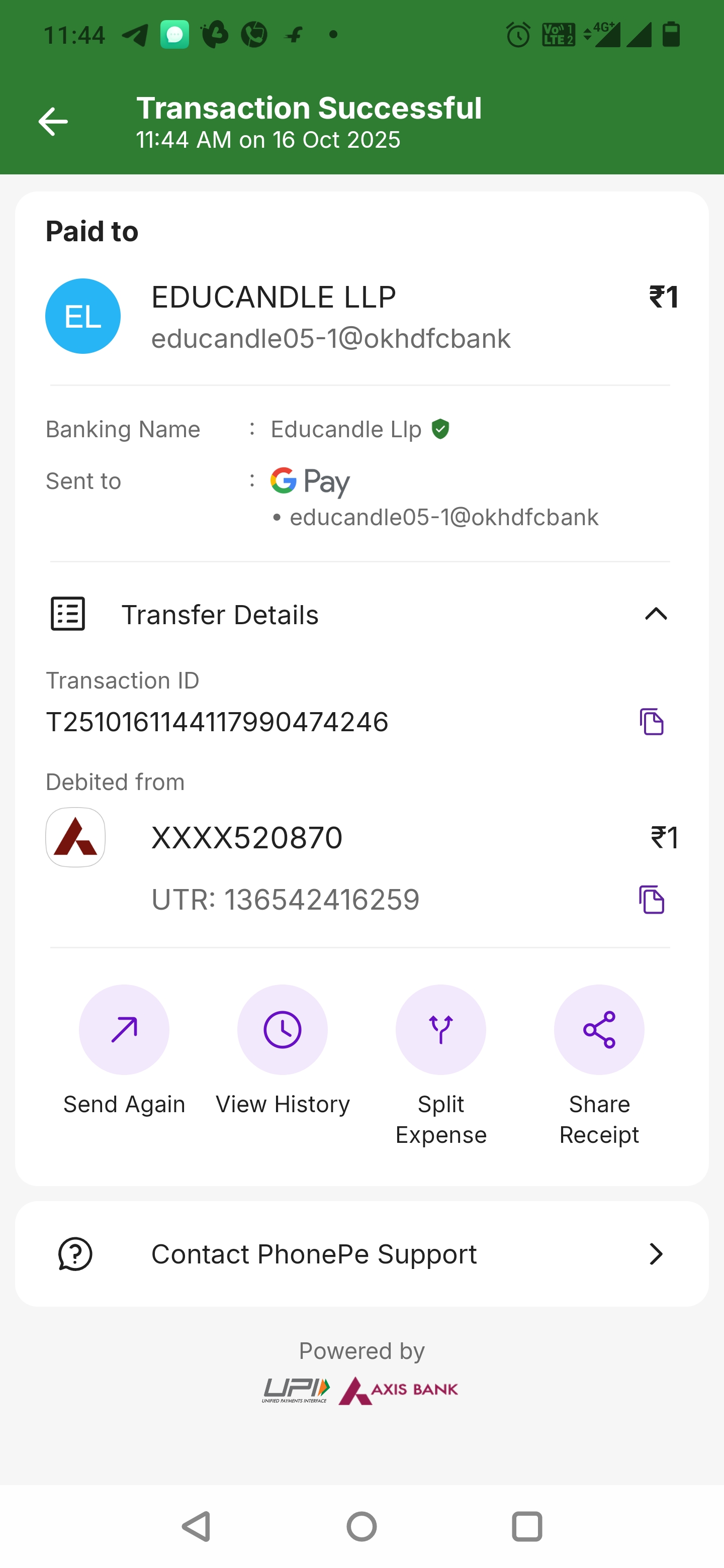Tap the system home button
The width and height of the screenshot is (724, 1568).
pyautogui.click(x=361, y=1527)
